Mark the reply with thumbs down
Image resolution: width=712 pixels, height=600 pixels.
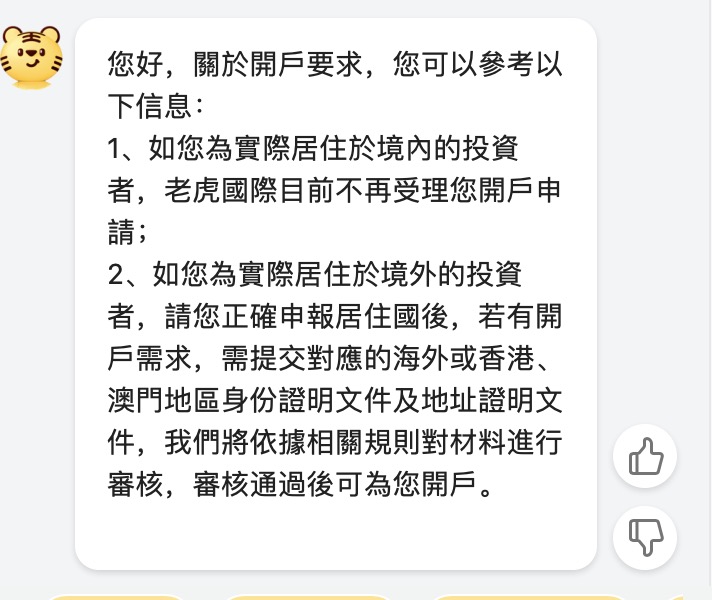pyautogui.click(x=645, y=537)
